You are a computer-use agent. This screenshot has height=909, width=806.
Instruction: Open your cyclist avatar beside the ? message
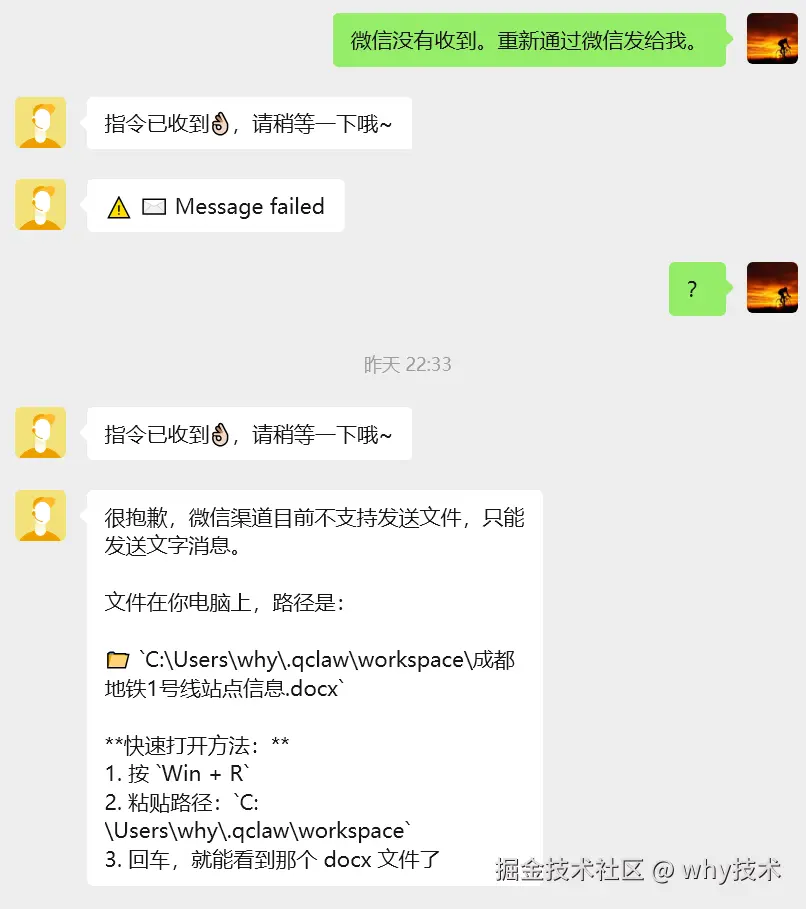point(772,288)
